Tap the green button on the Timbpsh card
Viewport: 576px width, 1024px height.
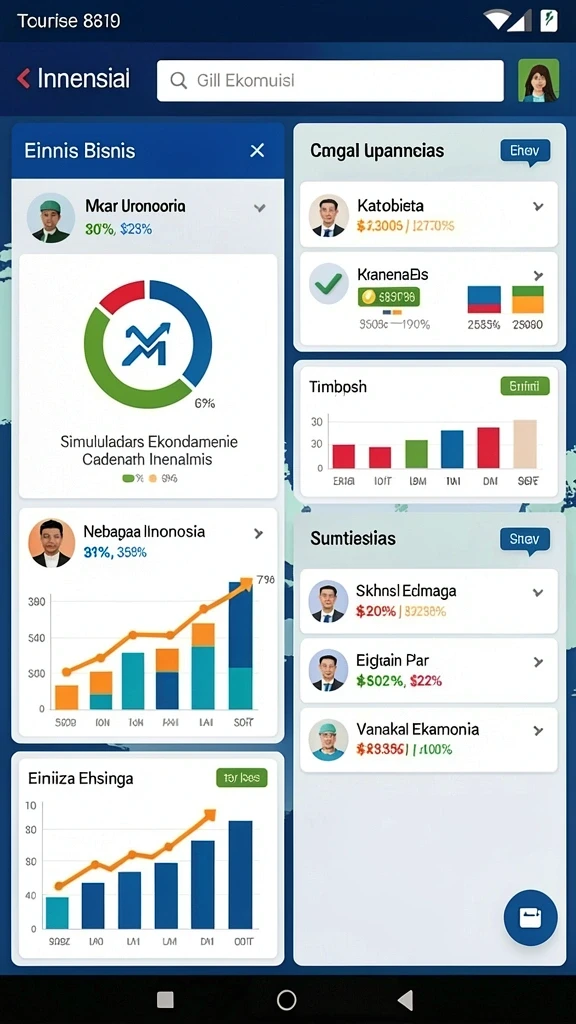525,386
